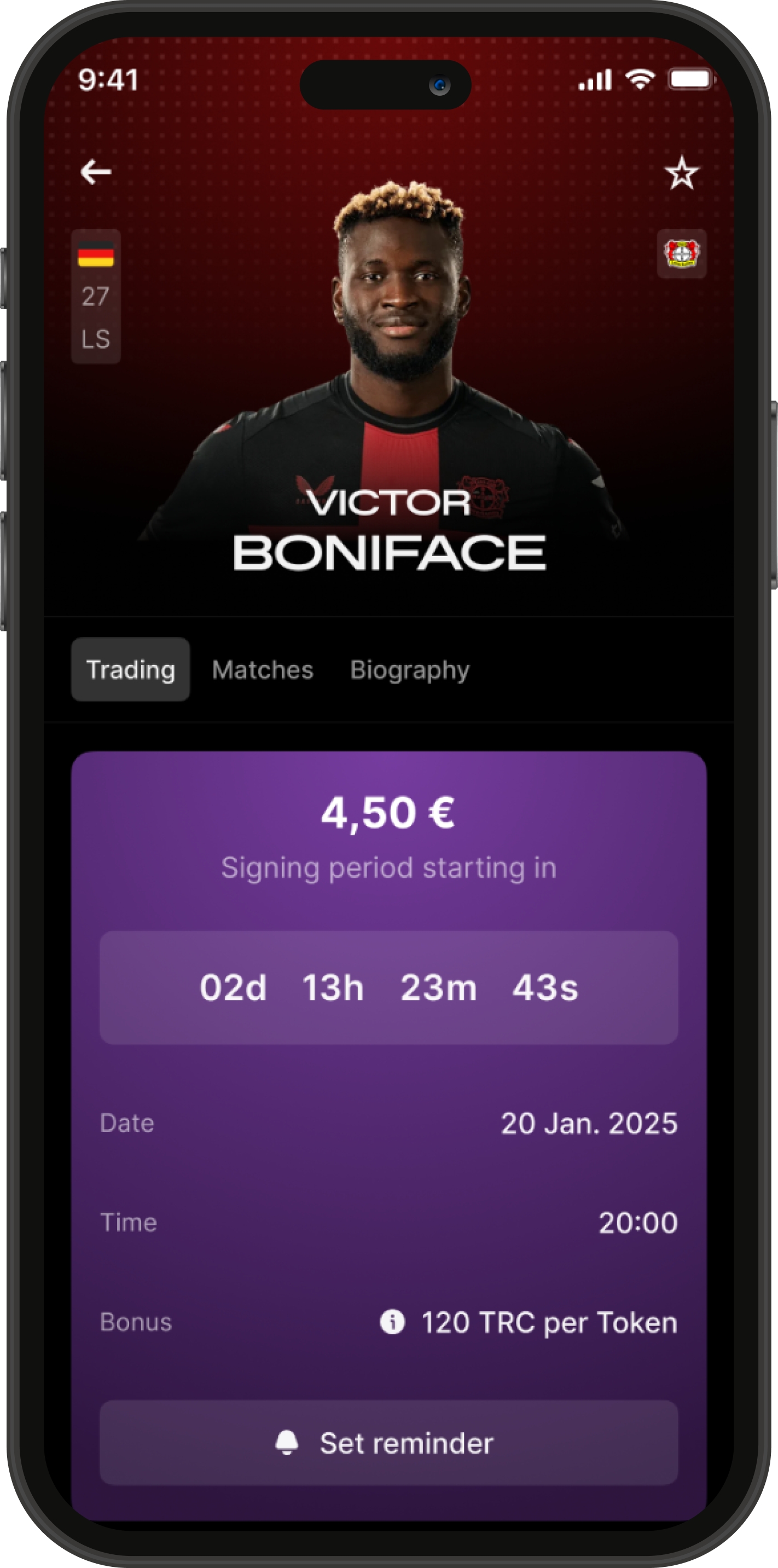Tap the info icon next to Bonus
Image resolution: width=778 pixels, height=1568 pixels.
point(392,1322)
